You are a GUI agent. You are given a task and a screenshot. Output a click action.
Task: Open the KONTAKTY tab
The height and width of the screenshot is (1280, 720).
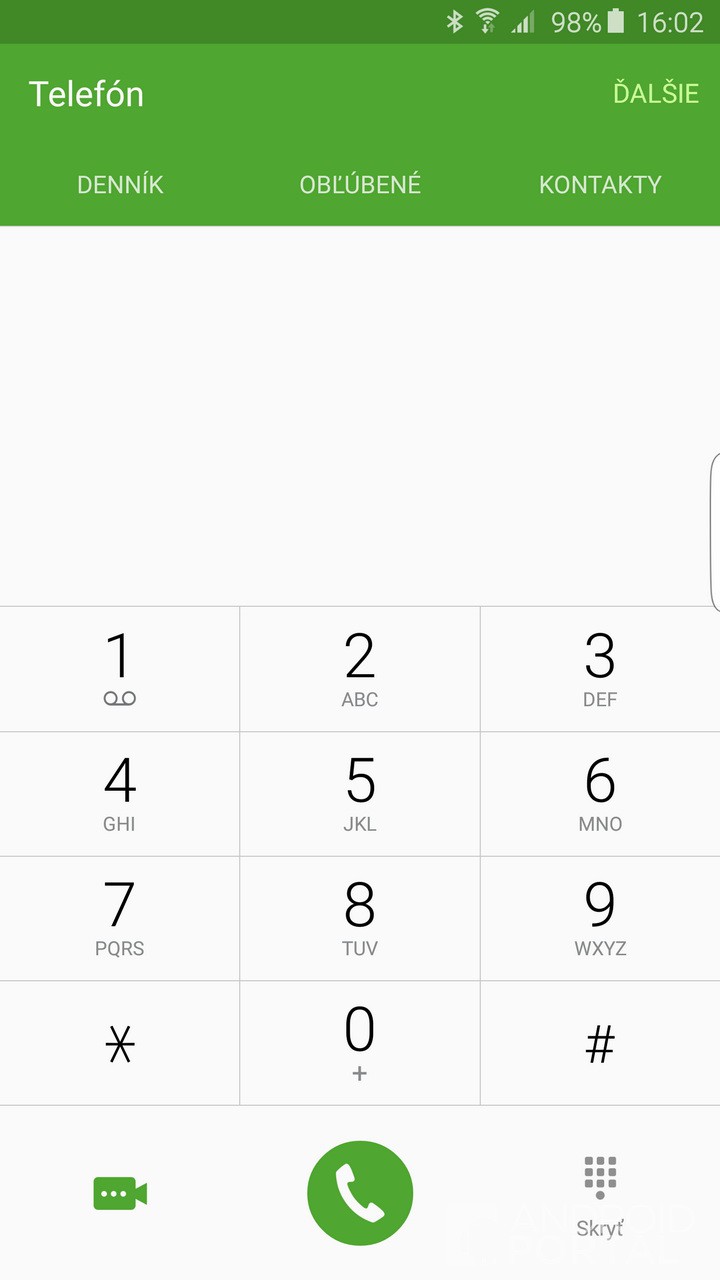[x=600, y=184]
